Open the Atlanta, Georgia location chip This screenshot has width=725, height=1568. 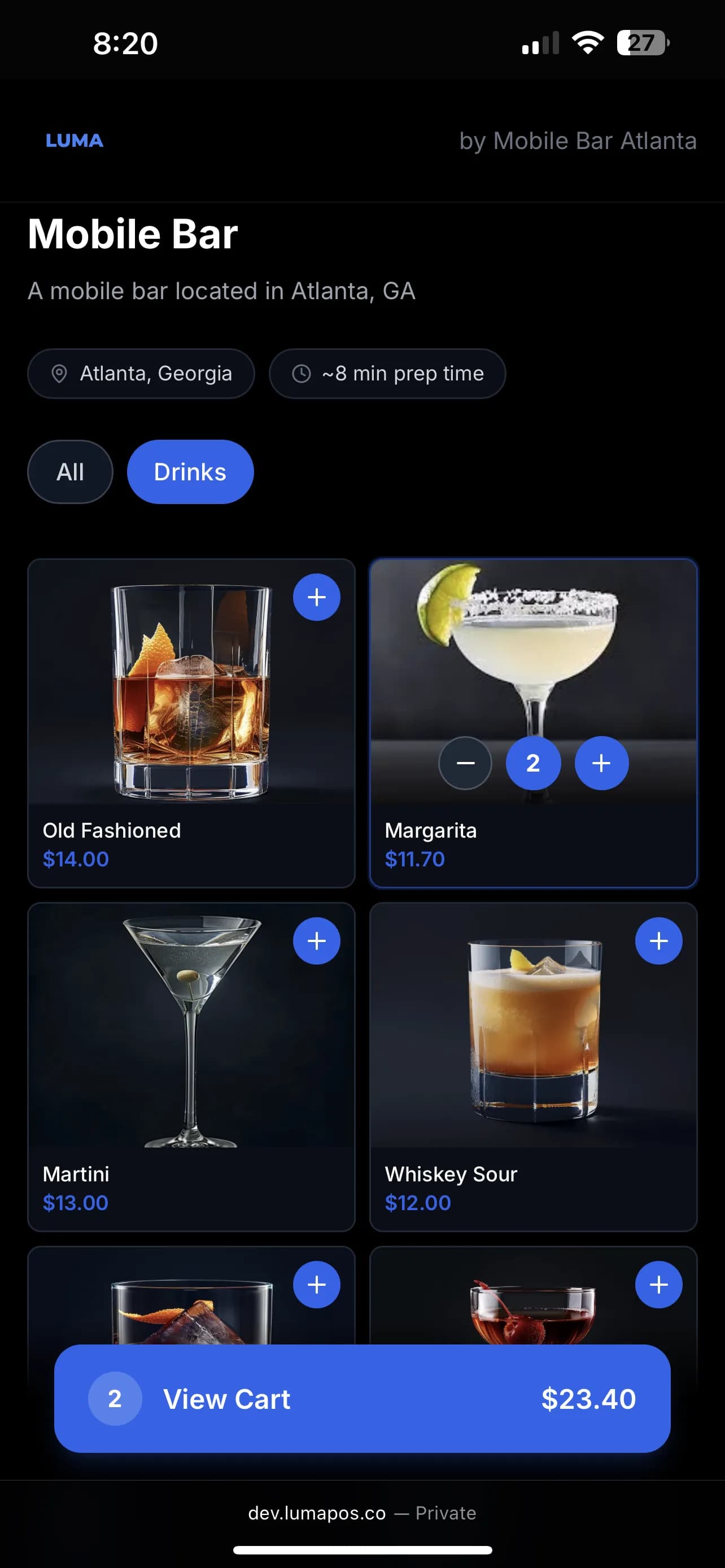pyautogui.click(x=141, y=374)
